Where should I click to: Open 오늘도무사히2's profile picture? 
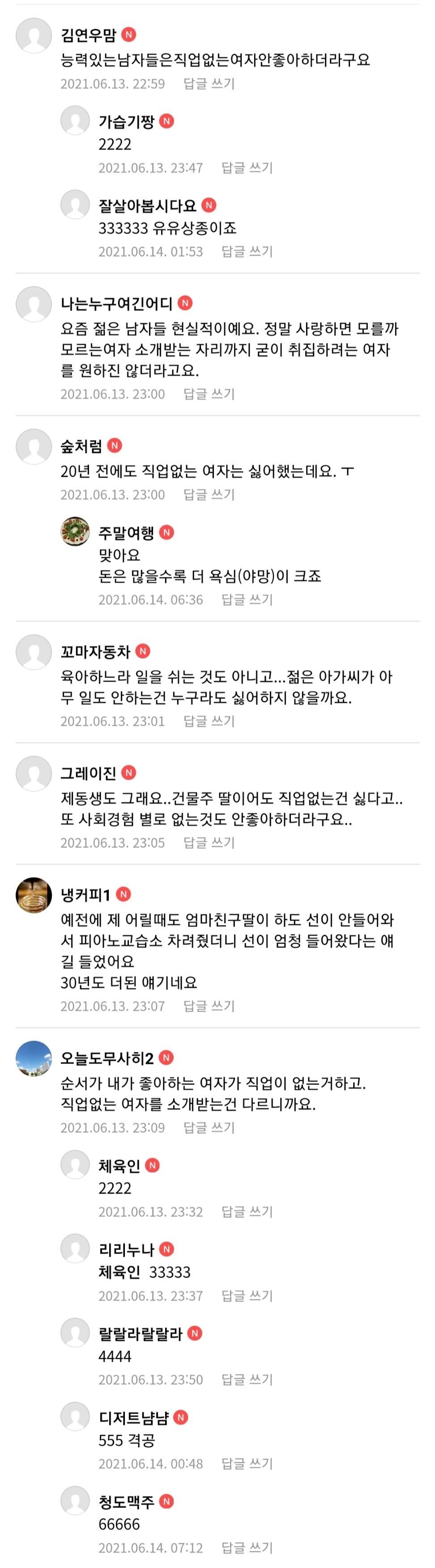34,1059
